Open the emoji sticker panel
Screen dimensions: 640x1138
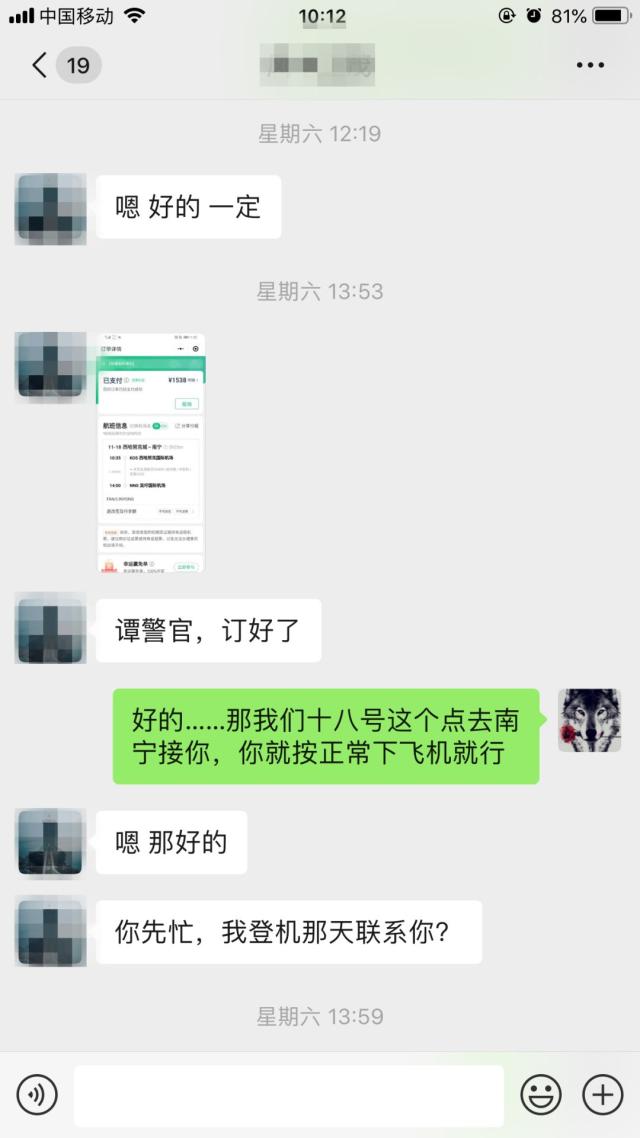[541, 1095]
